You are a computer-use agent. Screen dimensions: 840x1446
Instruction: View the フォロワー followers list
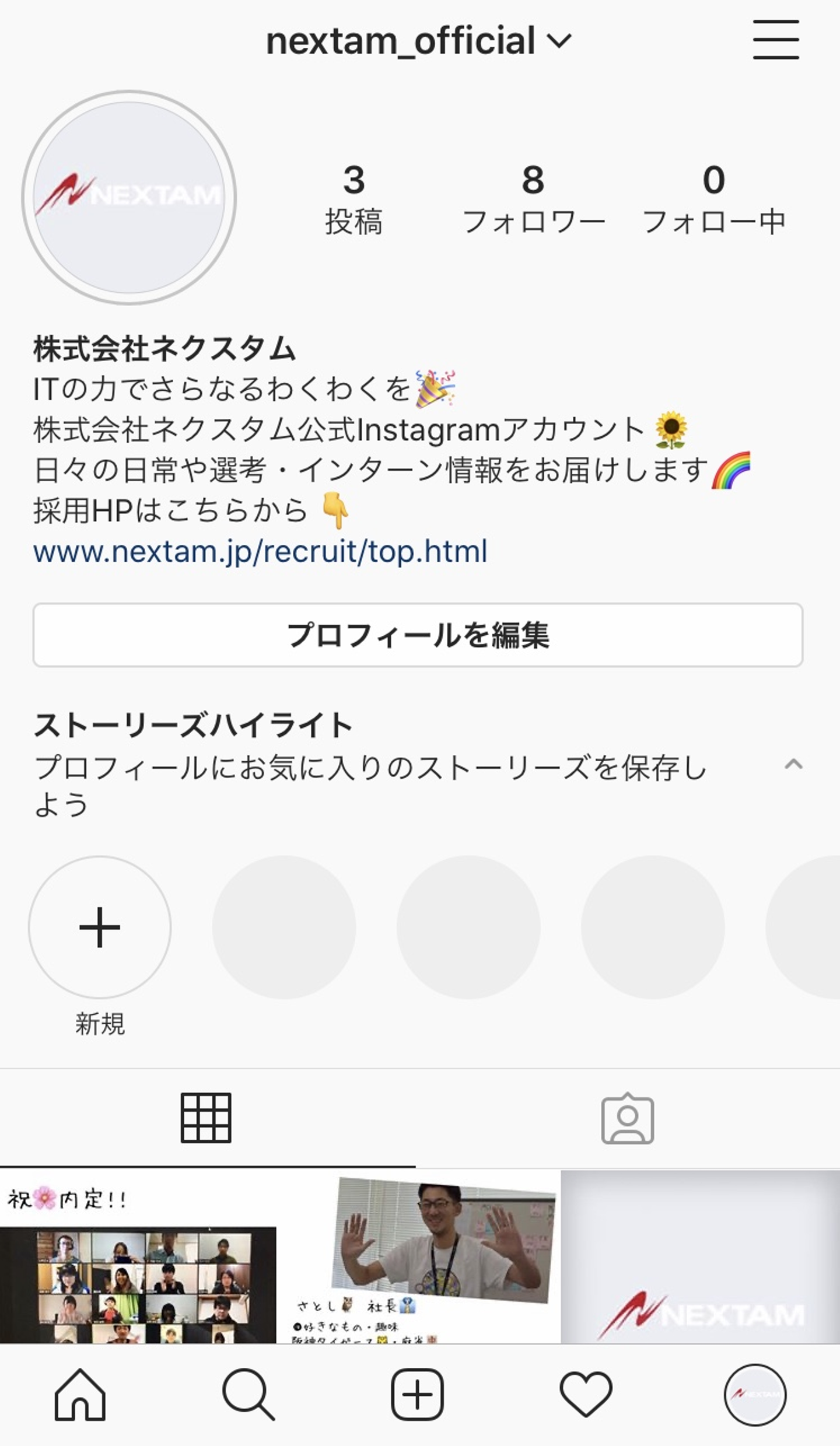tap(533, 199)
